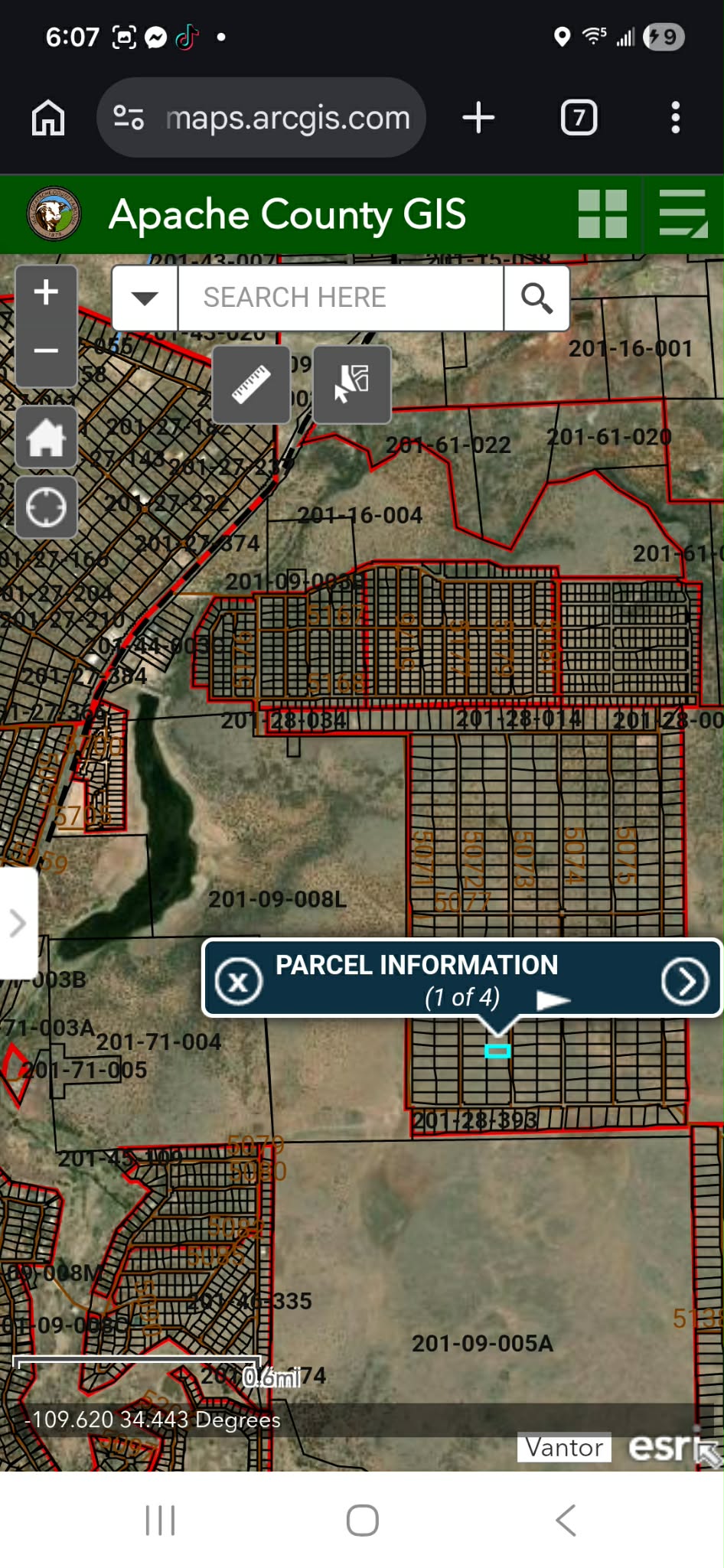Image resolution: width=724 pixels, height=1568 pixels.
Task: Open the basemap gallery grid icon
Action: (602, 214)
